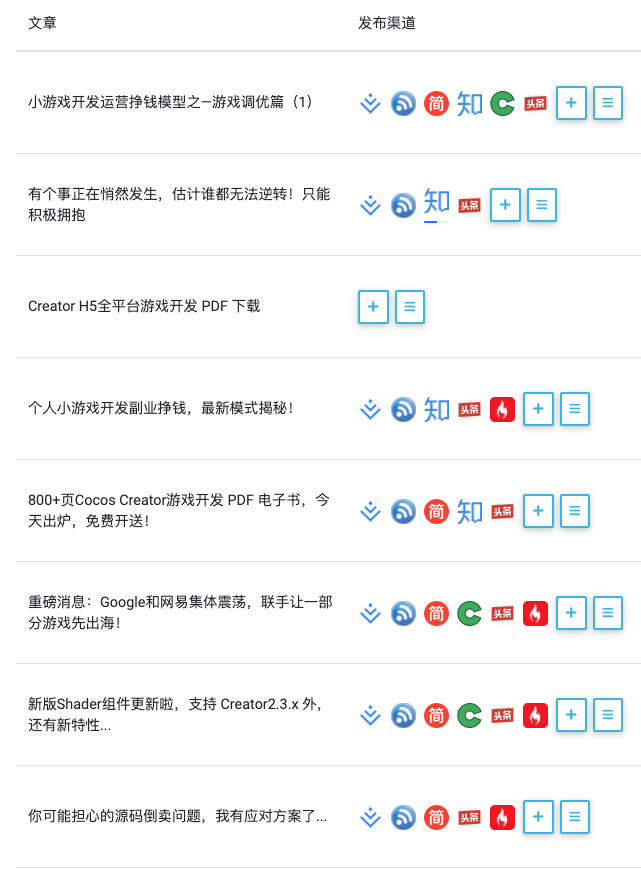Open the 知乎 channel icon for 小游戏开发运营挣钱模型 article
Image resolution: width=641 pixels, height=869 pixels.
click(x=469, y=103)
